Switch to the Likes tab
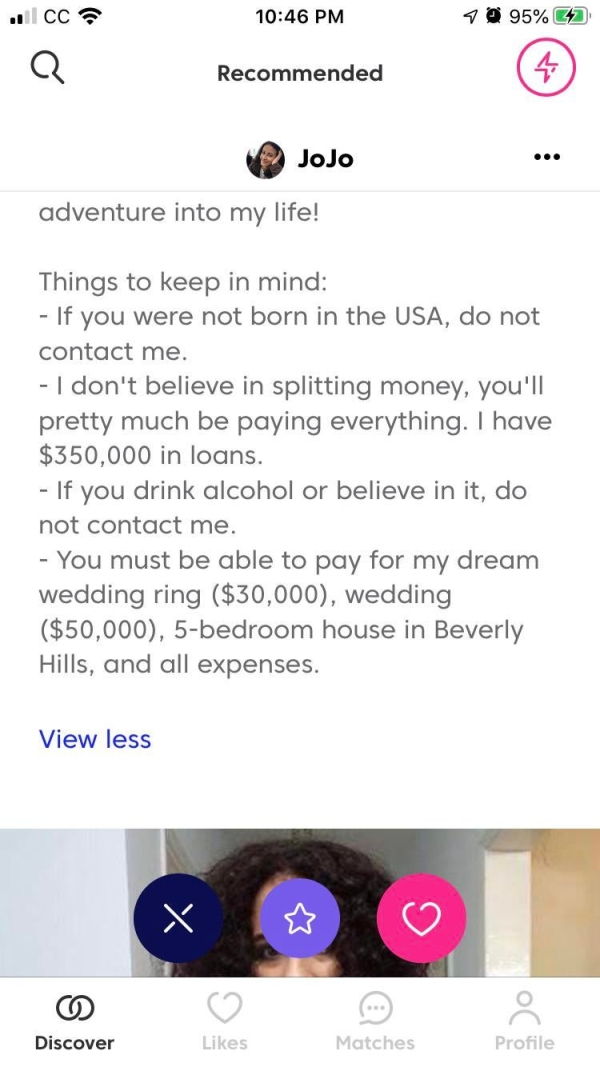The height and width of the screenshot is (1067, 600). 224,1021
